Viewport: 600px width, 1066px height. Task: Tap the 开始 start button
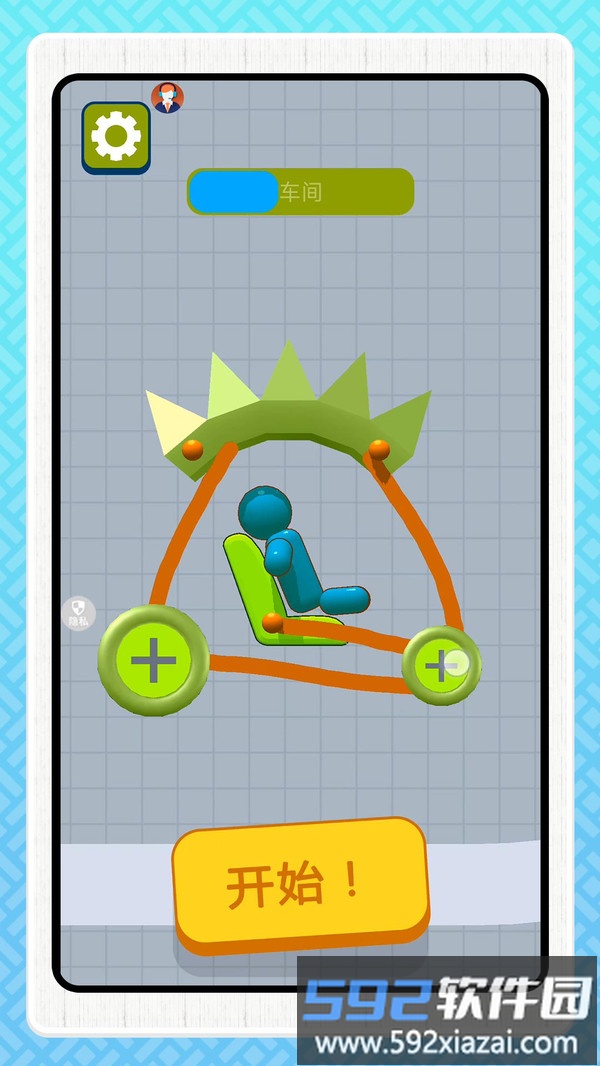pos(300,884)
